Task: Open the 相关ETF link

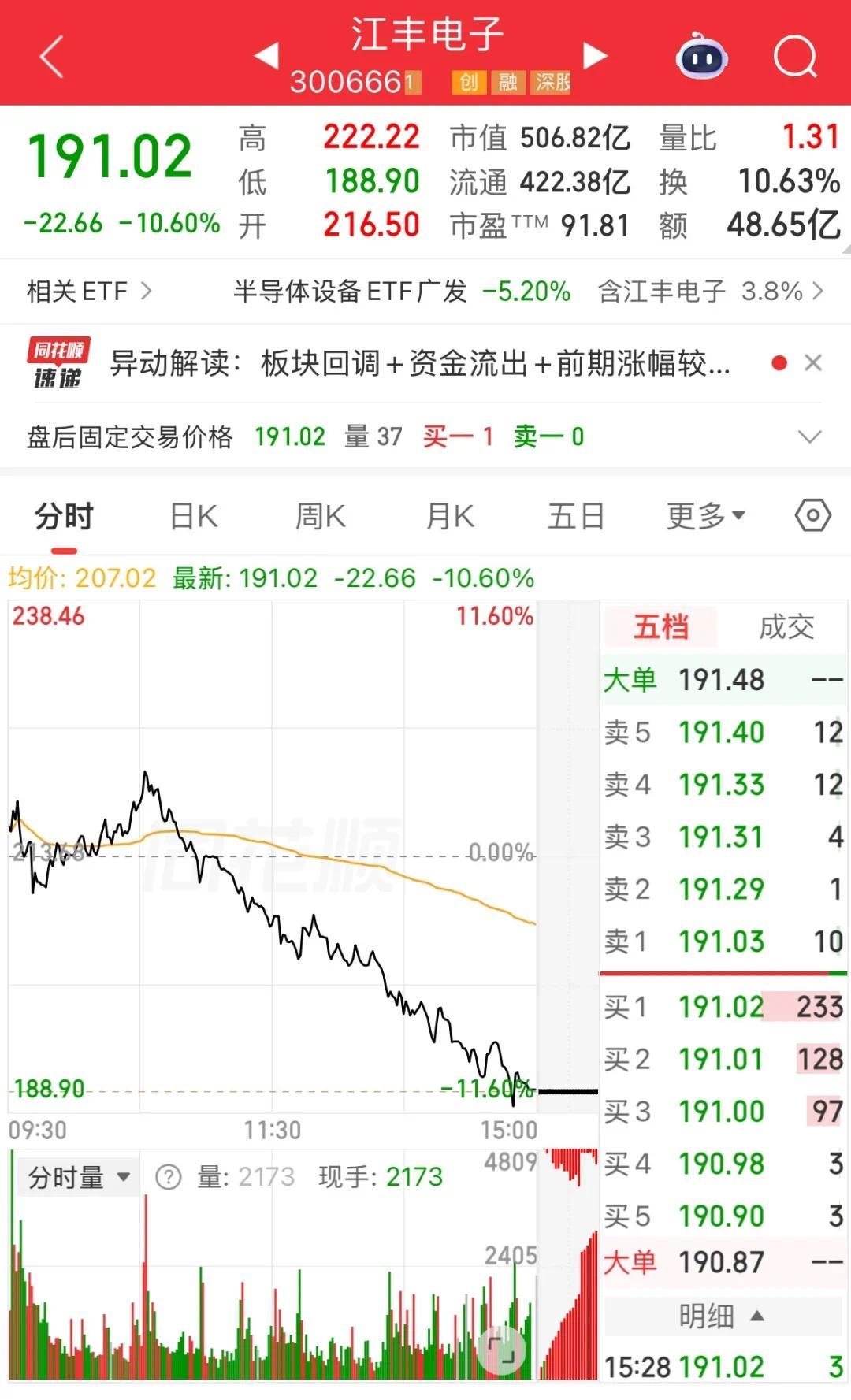Action: click(x=89, y=292)
